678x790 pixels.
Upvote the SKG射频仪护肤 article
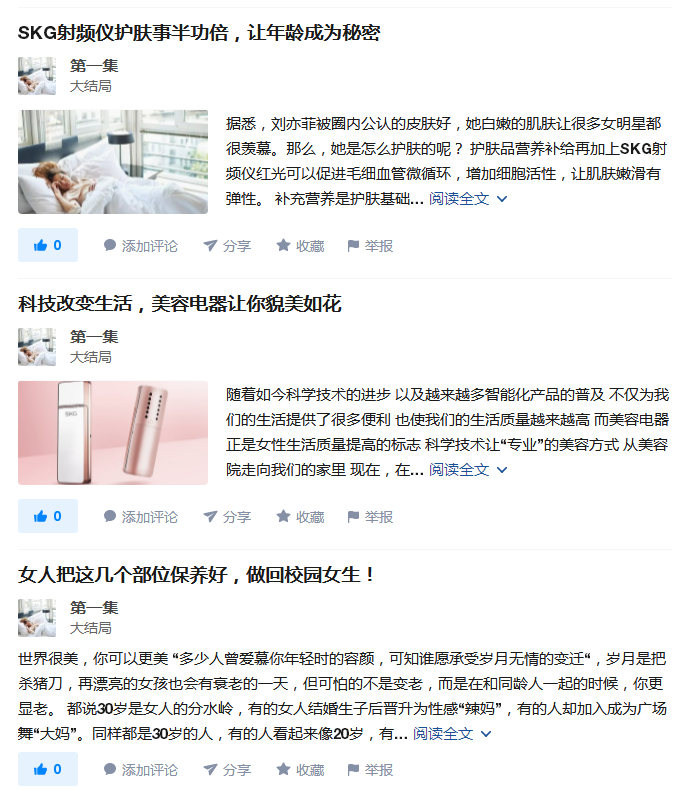tap(47, 245)
